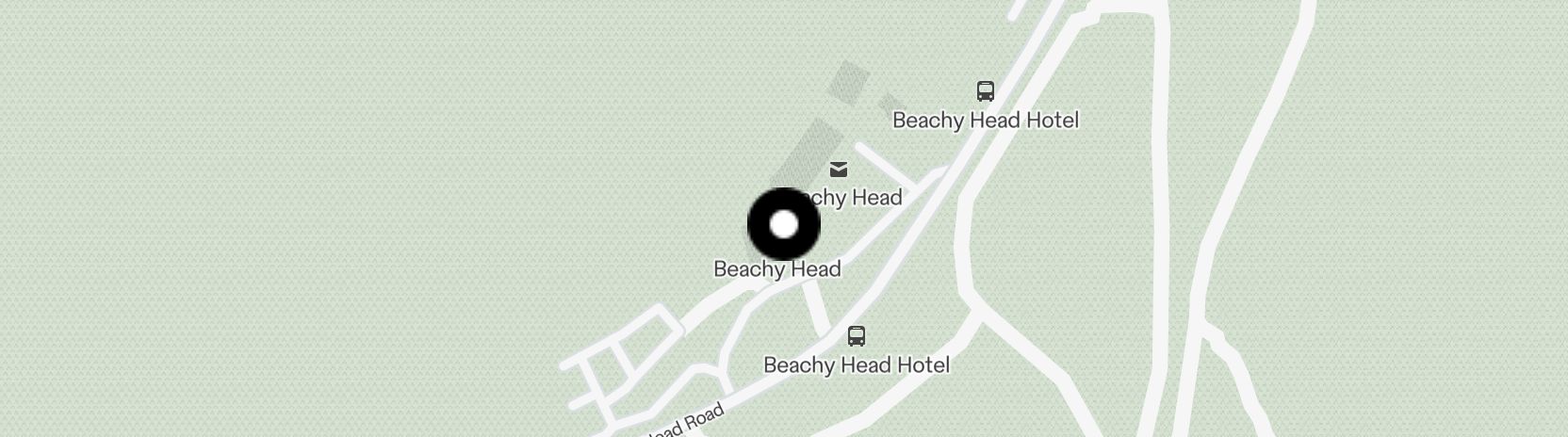This screenshot has height=437, width=1568.
Task: Select the lower Beachy Head Hotel bus stop
Action: click(857, 336)
